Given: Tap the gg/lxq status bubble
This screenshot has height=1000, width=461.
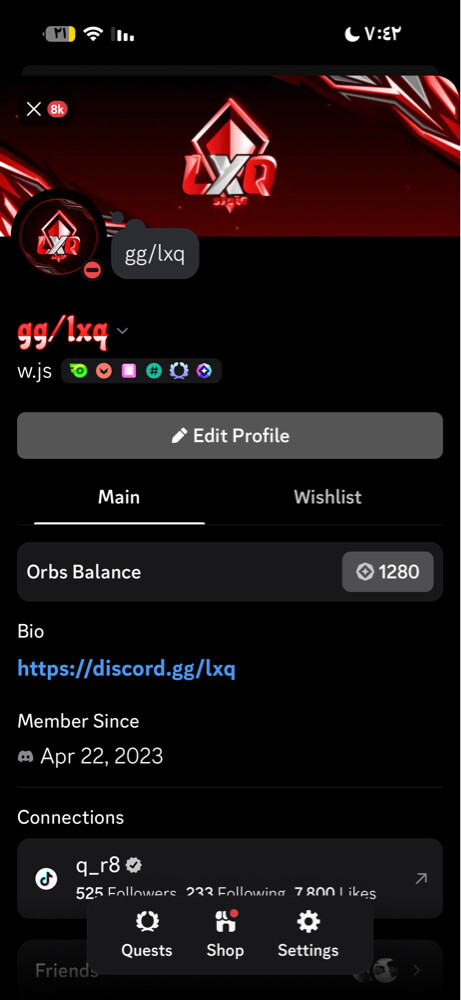Looking at the screenshot, I should [155, 254].
